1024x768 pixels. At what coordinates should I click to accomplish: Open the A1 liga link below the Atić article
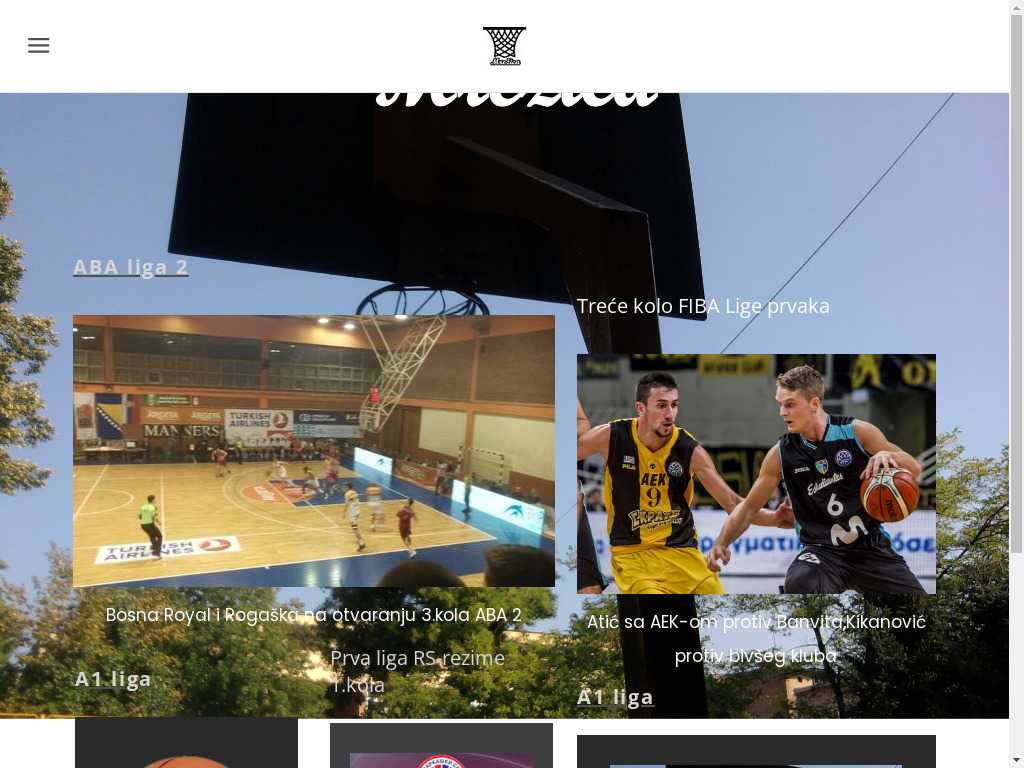(x=615, y=697)
